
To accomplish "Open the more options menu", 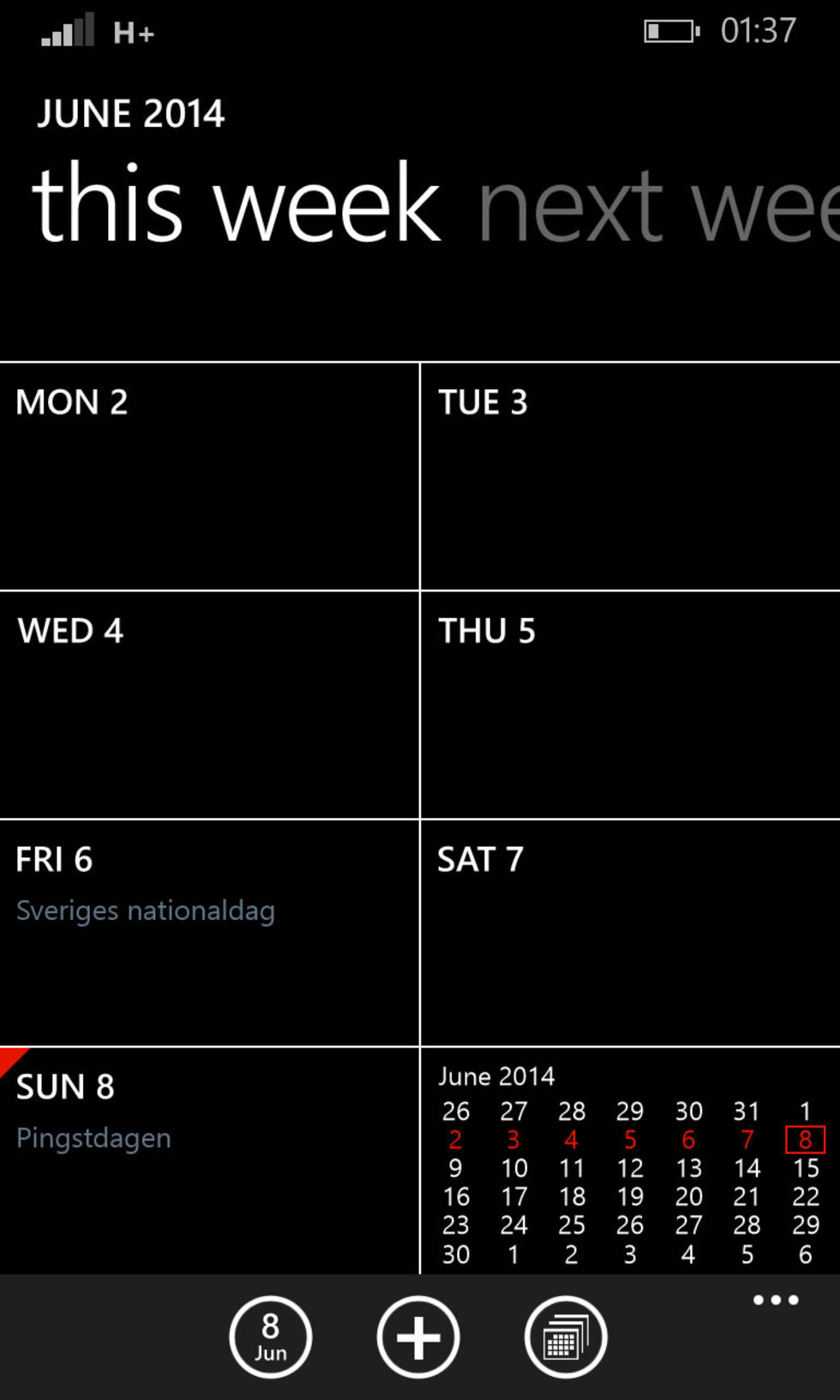I will click(776, 1301).
